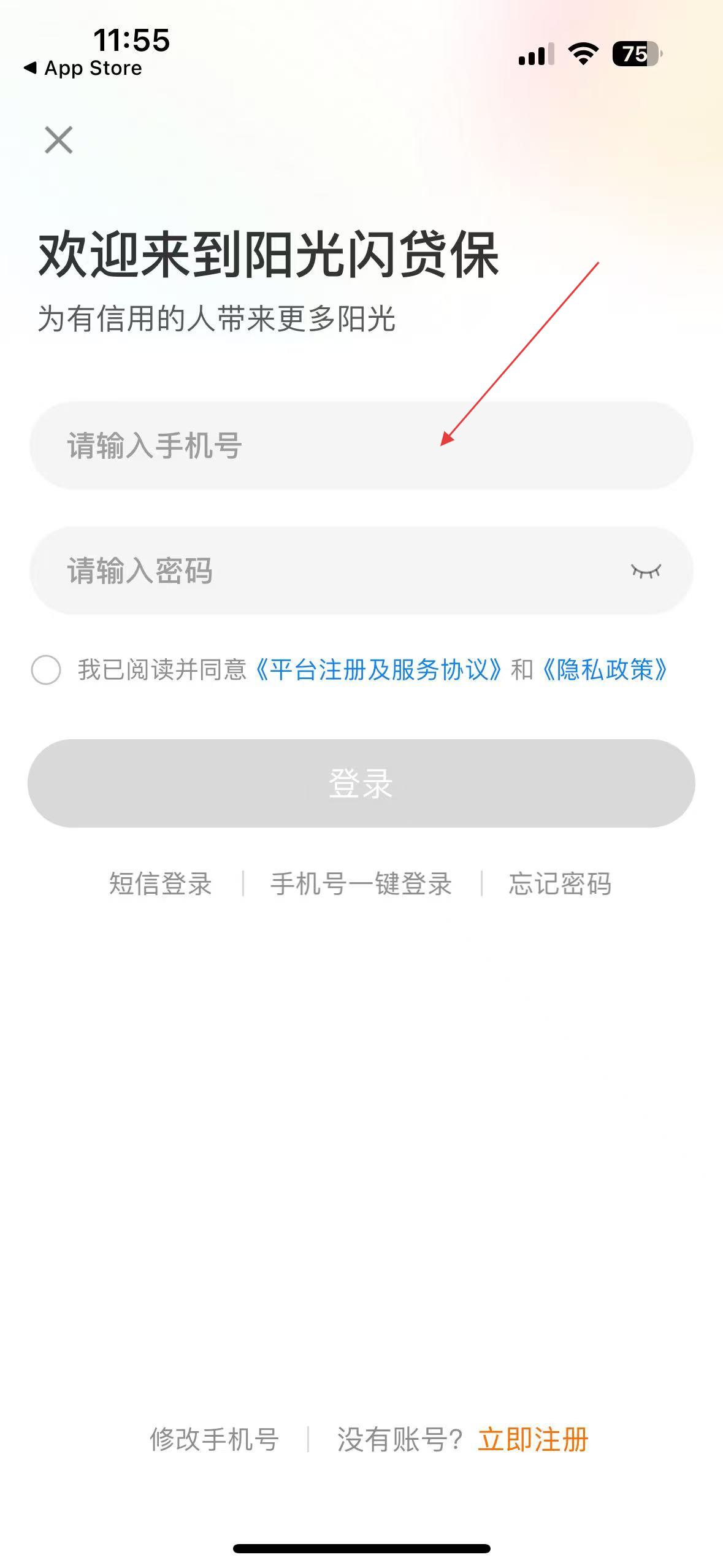723x1568 pixels.
Task: Select 修改手机号 at the bottom
Action: coord(215,1439)
